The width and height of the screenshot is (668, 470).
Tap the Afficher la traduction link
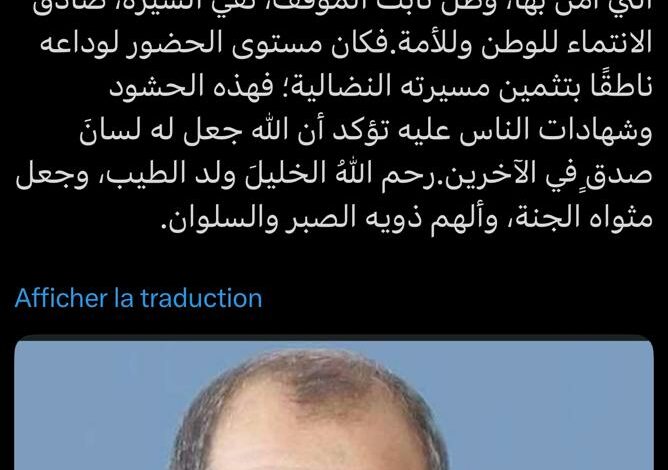(139, 298)
